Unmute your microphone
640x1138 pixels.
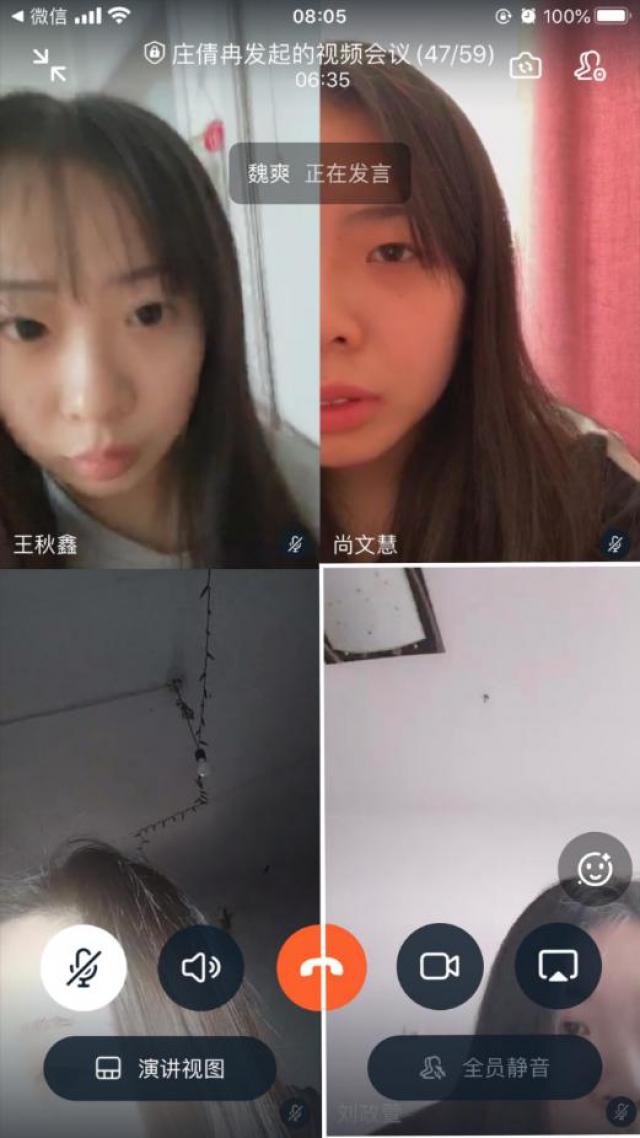pos(83,966)
